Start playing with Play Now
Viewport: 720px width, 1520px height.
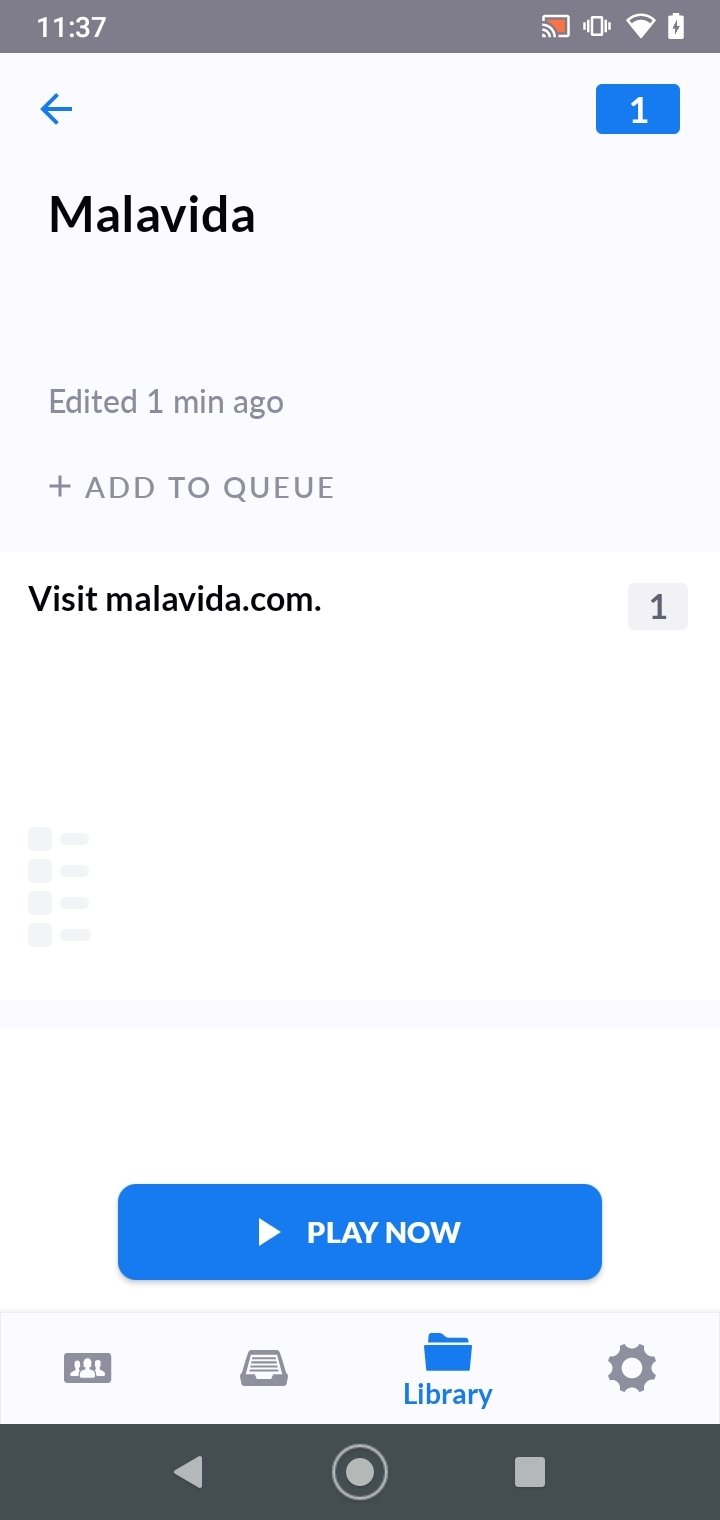pyautogui.click(x=360, y=1232)
